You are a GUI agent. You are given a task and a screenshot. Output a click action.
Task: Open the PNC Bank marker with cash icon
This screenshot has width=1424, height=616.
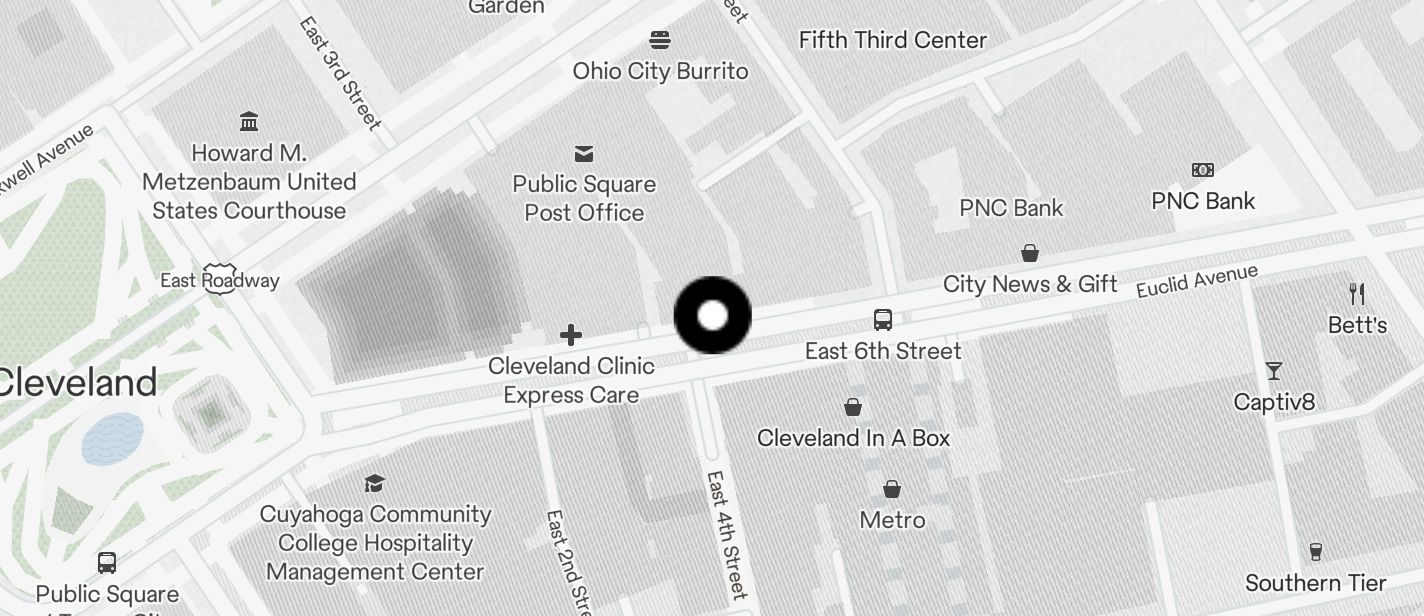1203,171
